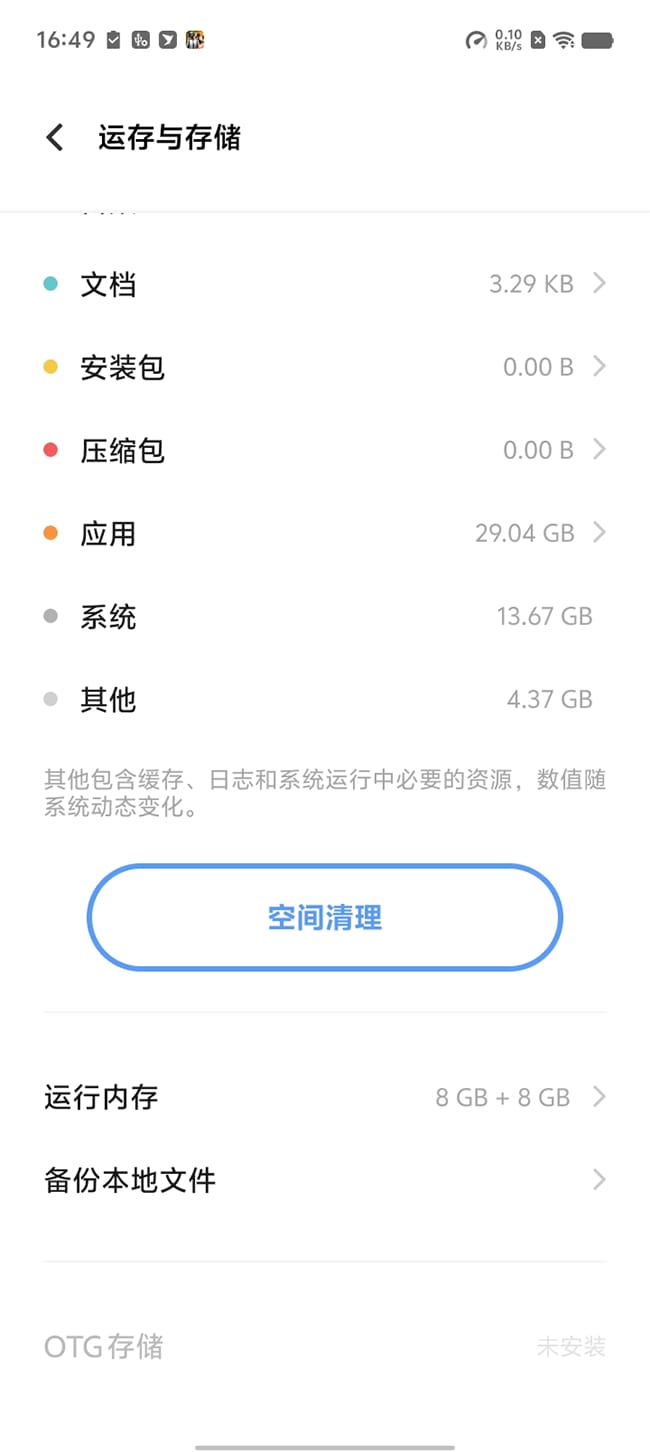Viewport: 650px width, 1452px height.
Task: Open 文档 storage details
Action: [325, 284]
